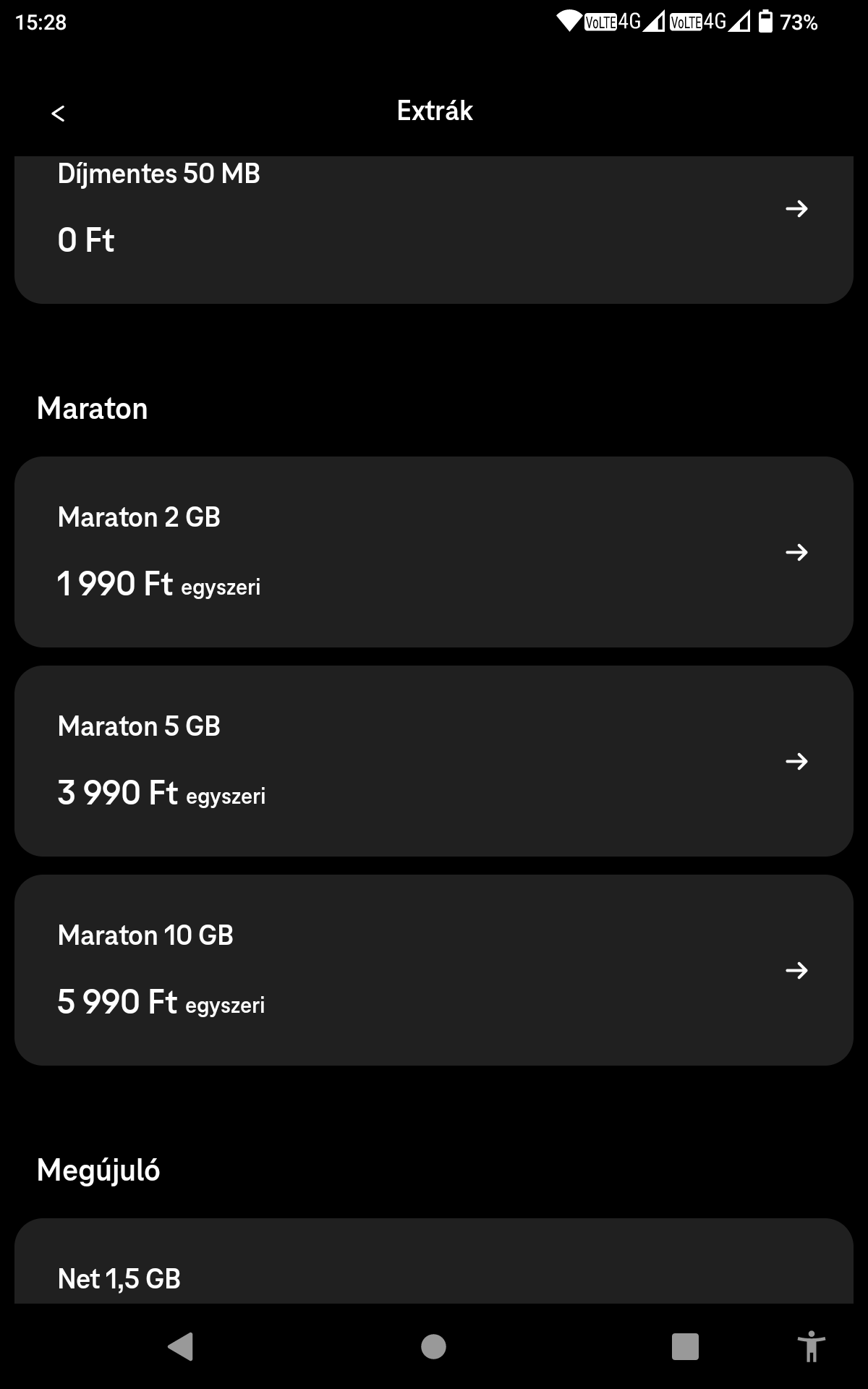
Task: Open the Maraton 5 GB package
Action: [434, 760]
